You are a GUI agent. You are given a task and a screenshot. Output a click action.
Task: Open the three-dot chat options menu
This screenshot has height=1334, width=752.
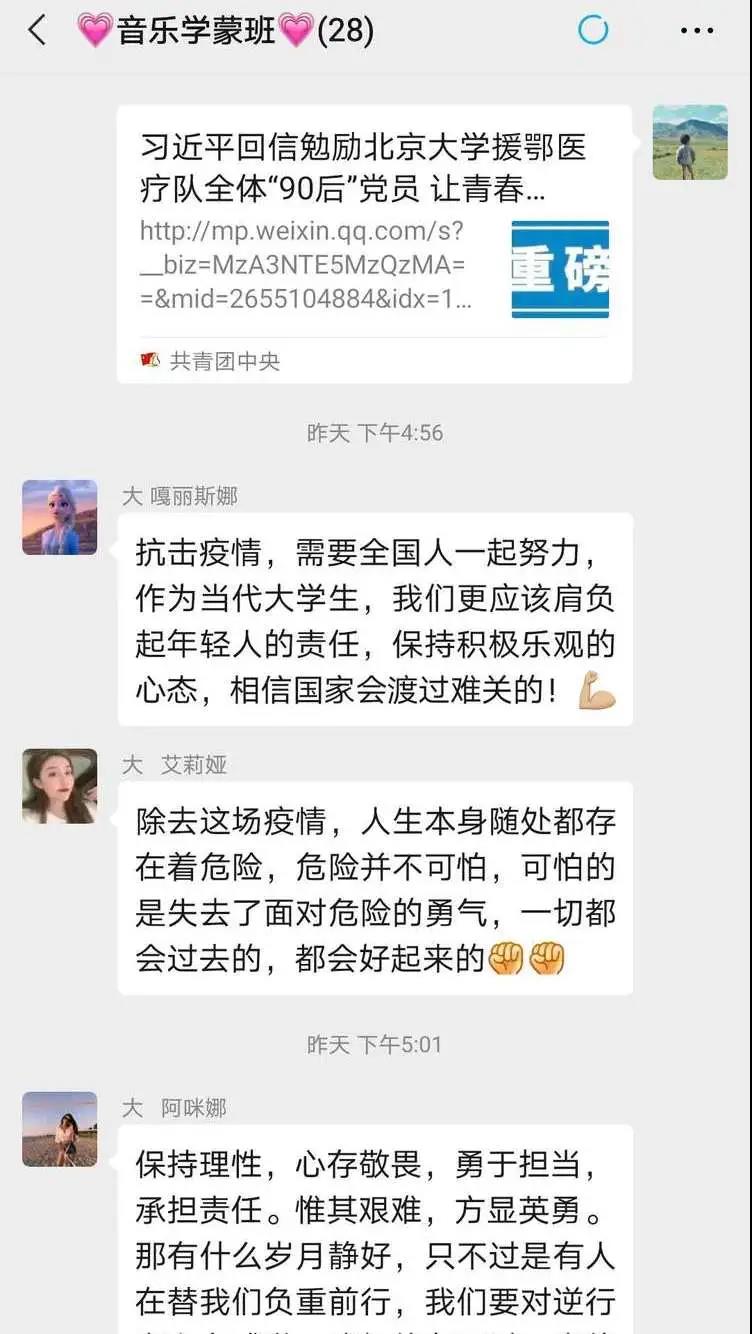(697, 31)
